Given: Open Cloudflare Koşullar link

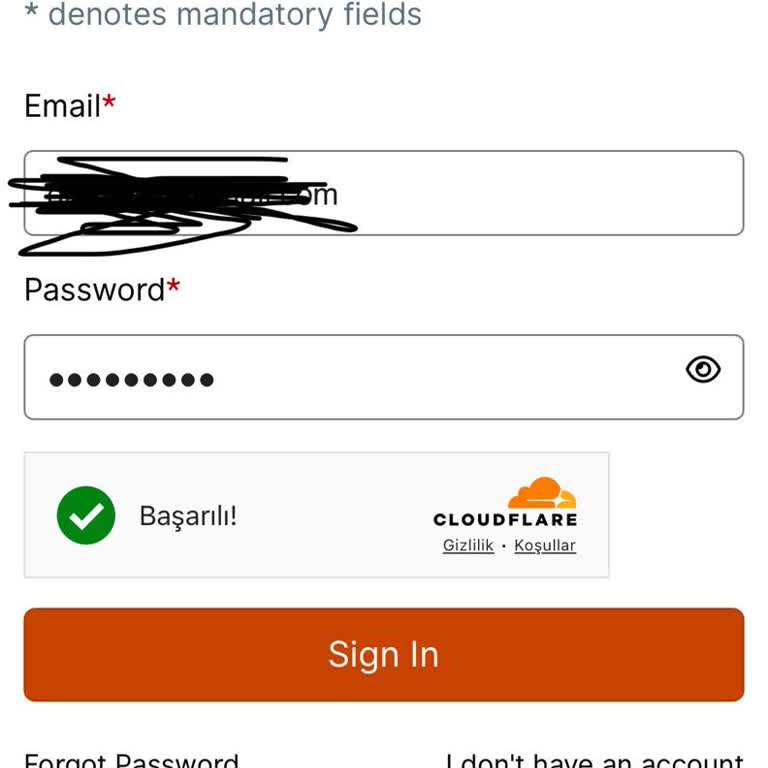Looking at the screenshot, I should 545,546.
